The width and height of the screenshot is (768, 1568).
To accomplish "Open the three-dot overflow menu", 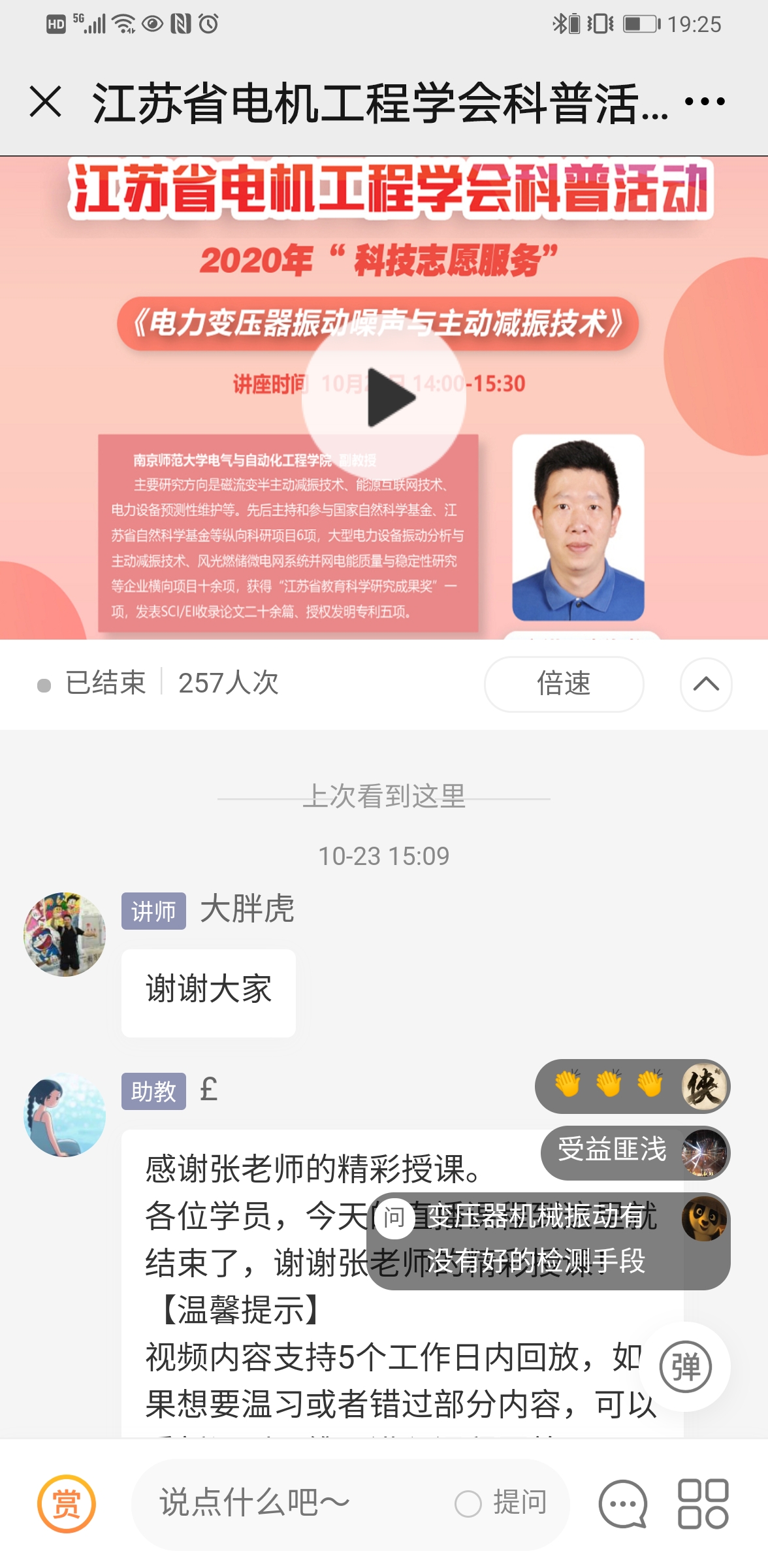I will (705, 102).
